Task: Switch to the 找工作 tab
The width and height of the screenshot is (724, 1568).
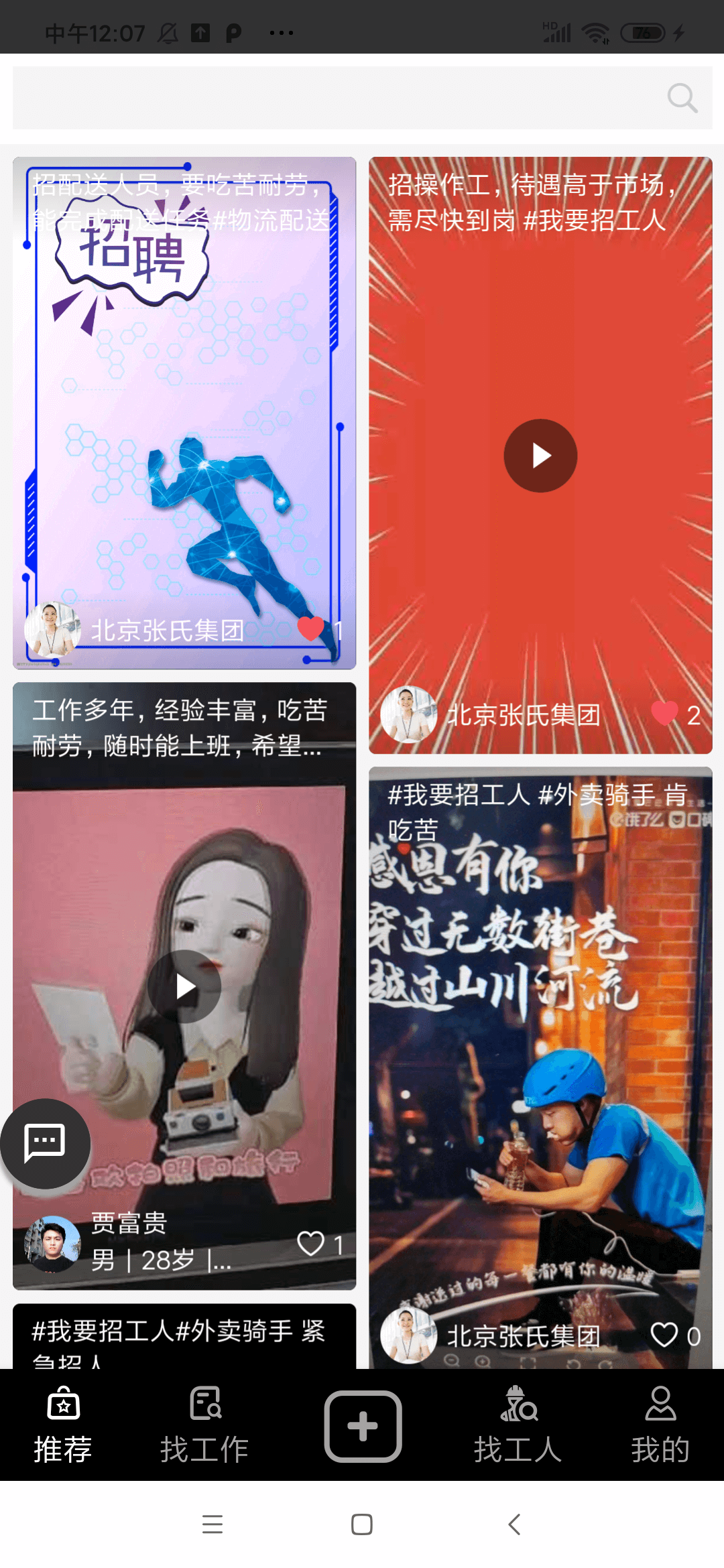Action: point(204,1426)
